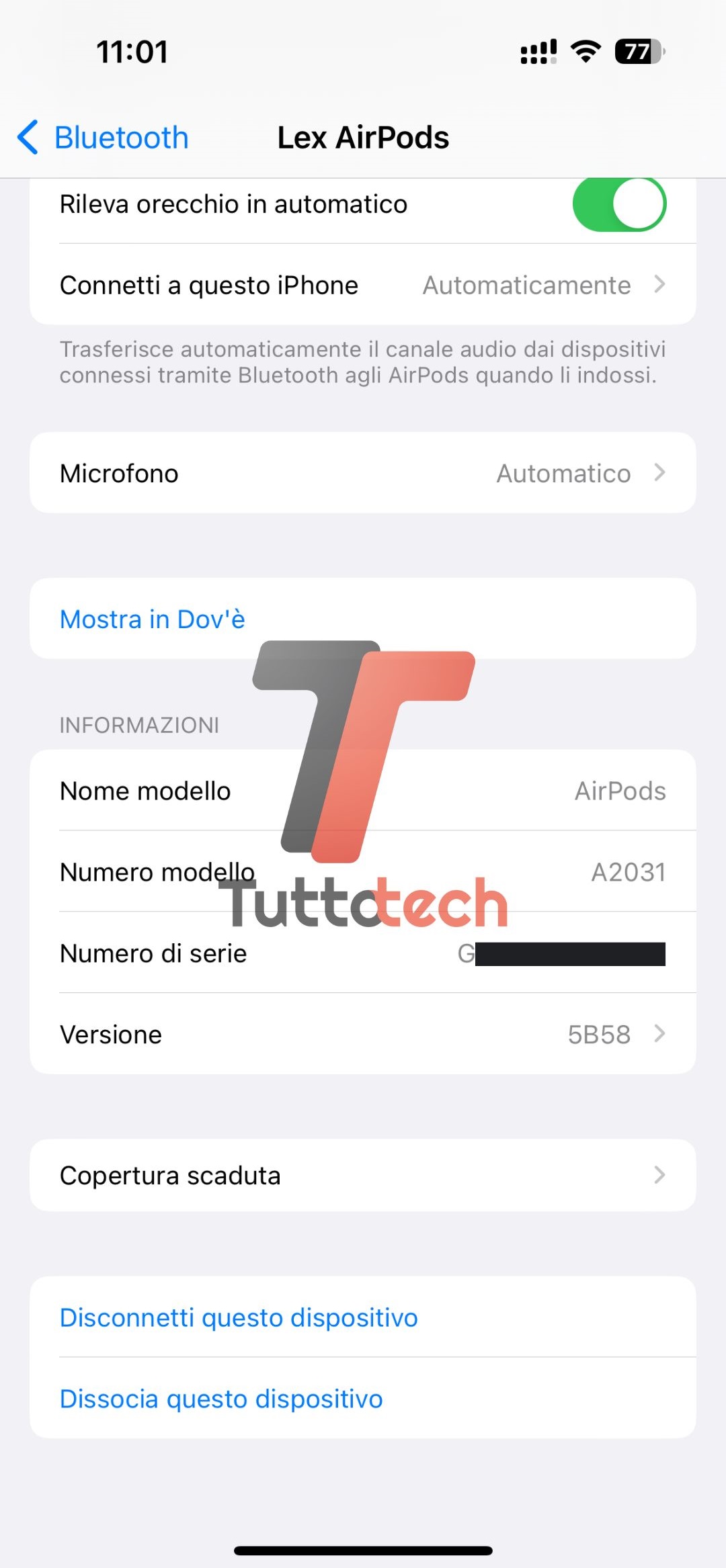Open Versione 5B58 details
726x1568 pixels.
(363, 1034)
